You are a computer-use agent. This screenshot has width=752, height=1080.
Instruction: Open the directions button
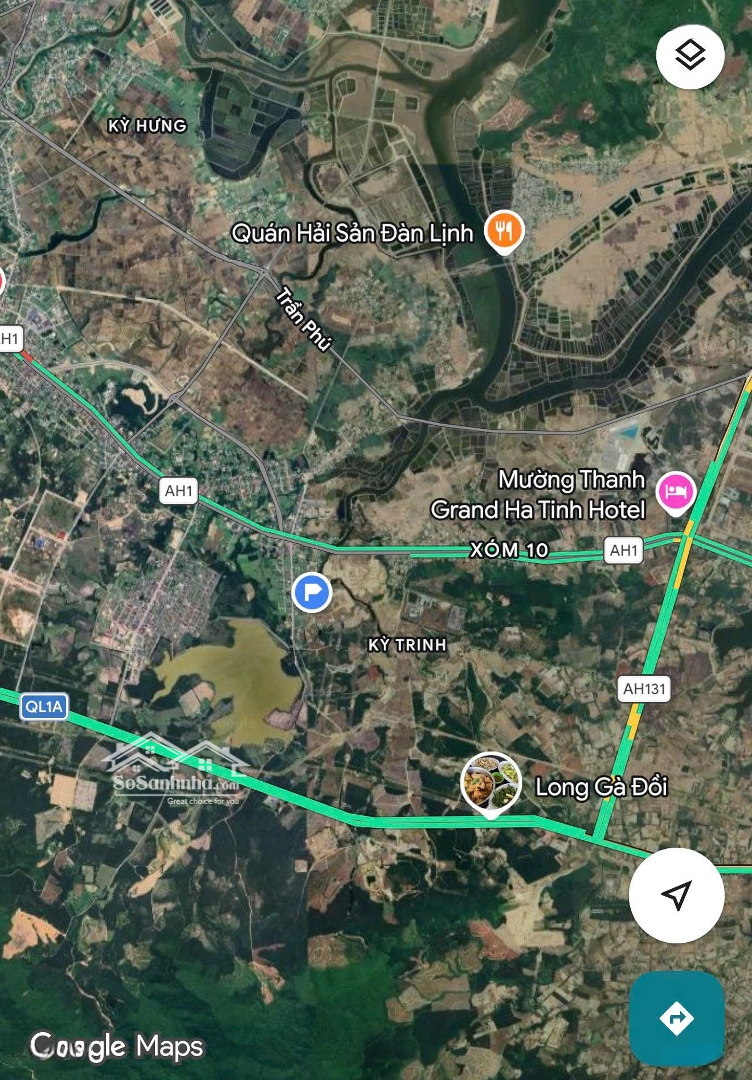(676, 1018)
